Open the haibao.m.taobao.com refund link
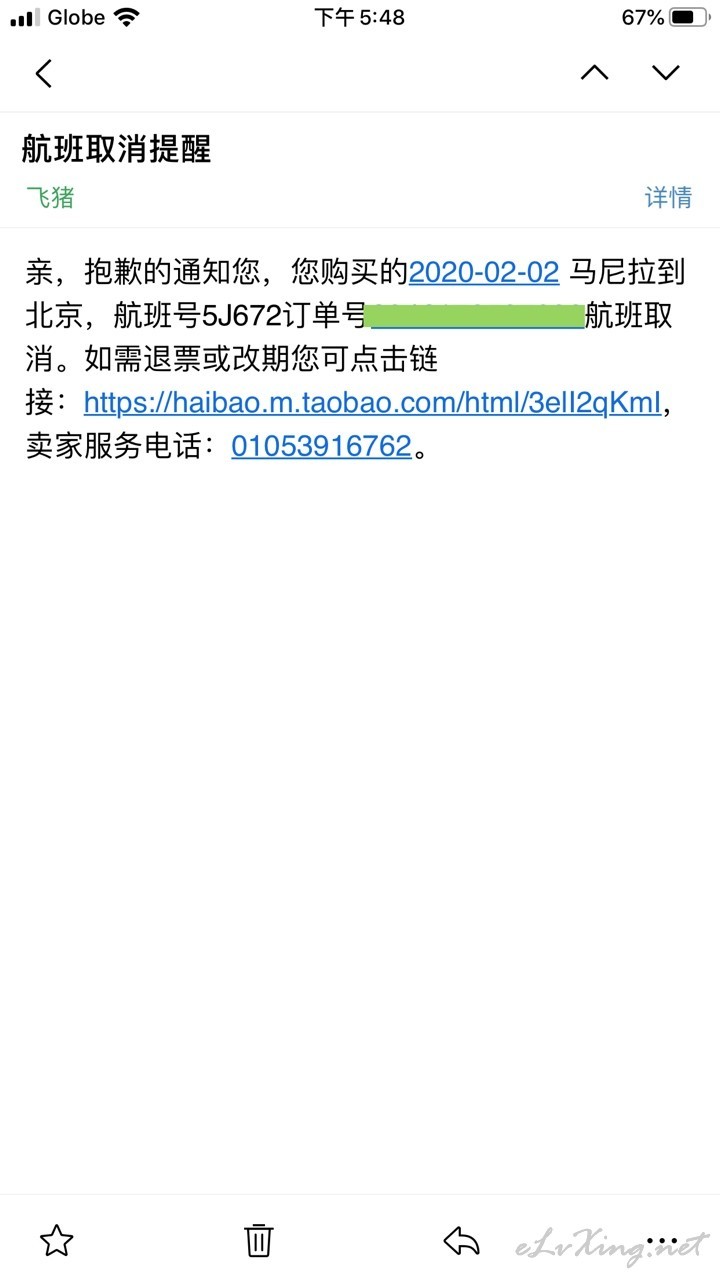Screen dimensions: 720x1280 [x=372, y=402]
